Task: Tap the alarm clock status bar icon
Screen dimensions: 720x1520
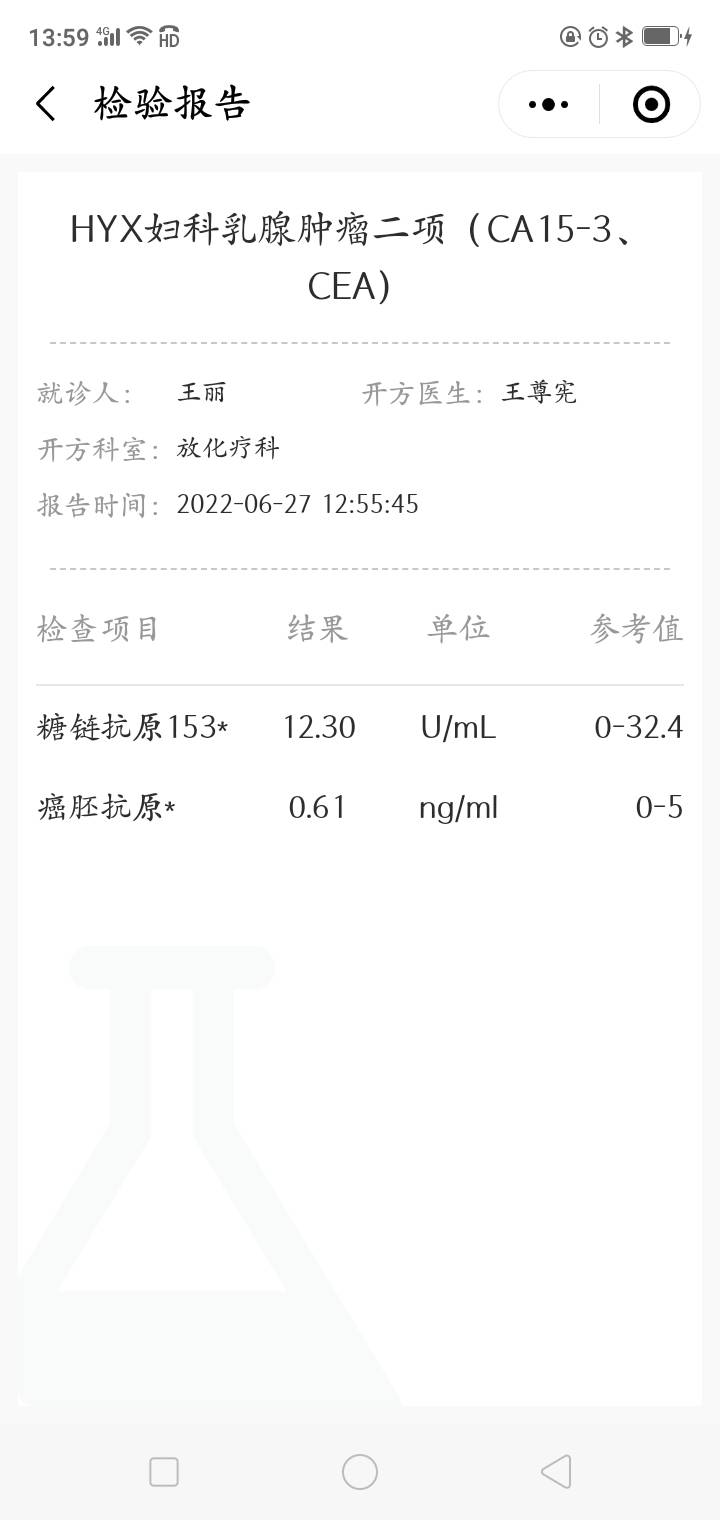Action: coord(600,34)
